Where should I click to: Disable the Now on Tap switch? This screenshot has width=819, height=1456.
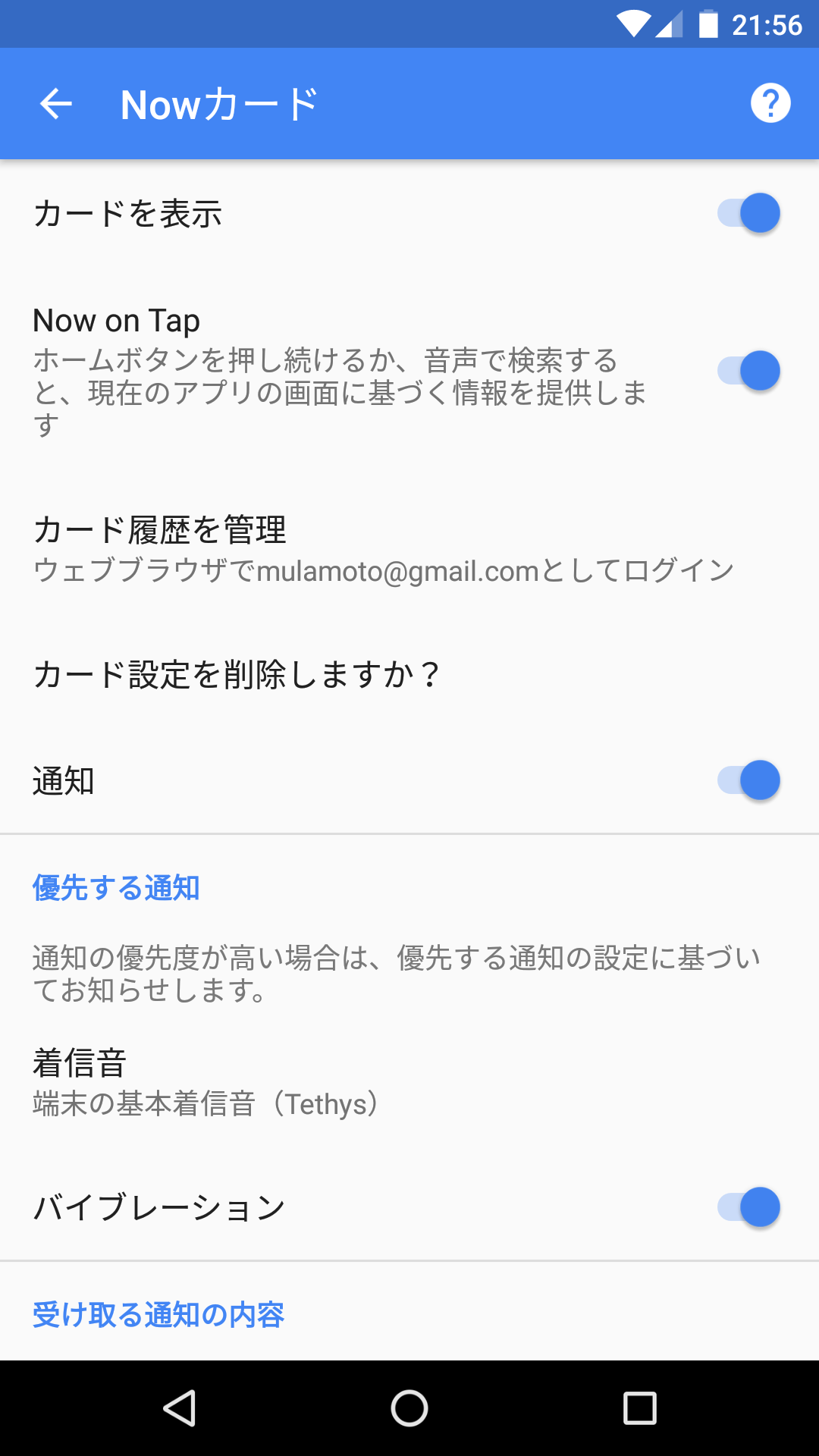pyautogui.click(x=748, y=371)
